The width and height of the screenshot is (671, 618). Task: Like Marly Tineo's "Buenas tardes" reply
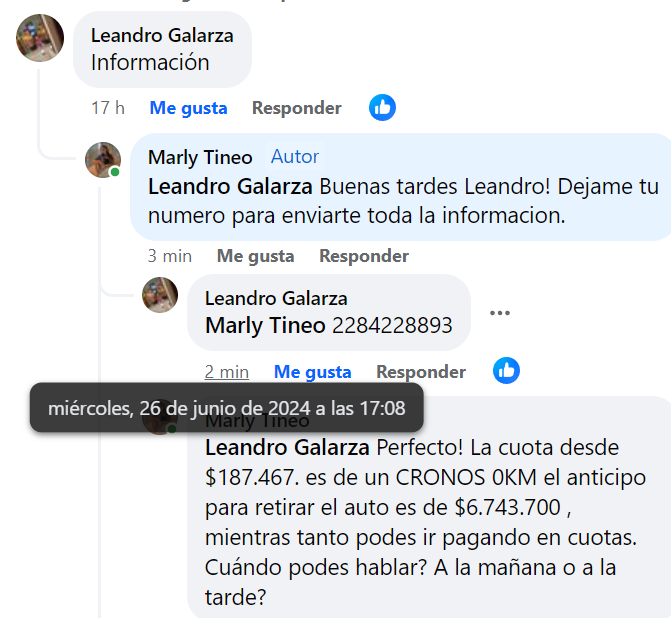point(255,256)
